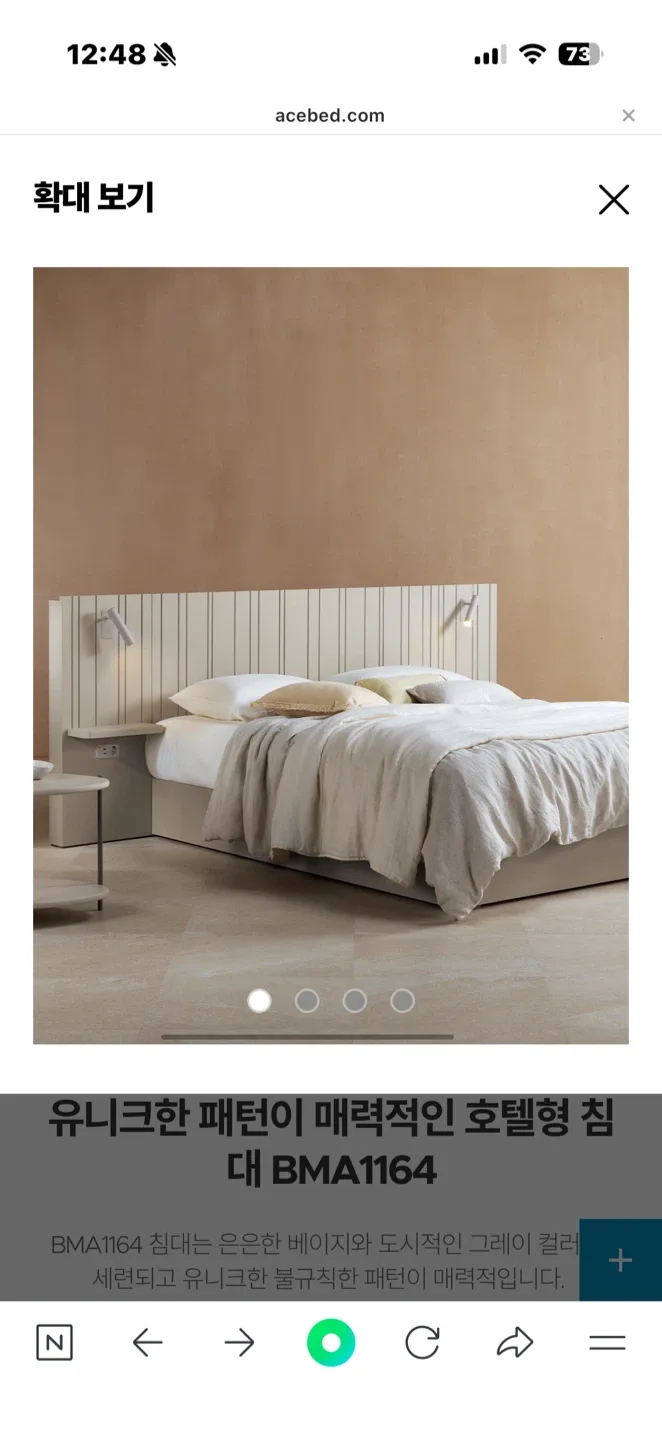Tap the green circle search button
Image resolution: width=662 pixels, height=1440 pixels.
coord(331,1342)
